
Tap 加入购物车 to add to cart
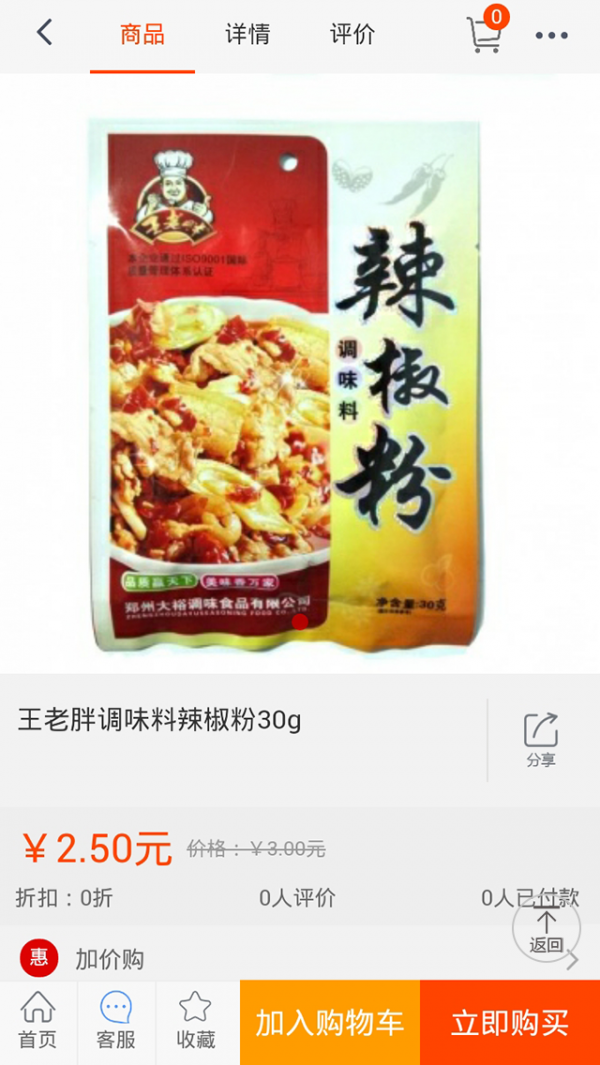(330, 1023)
